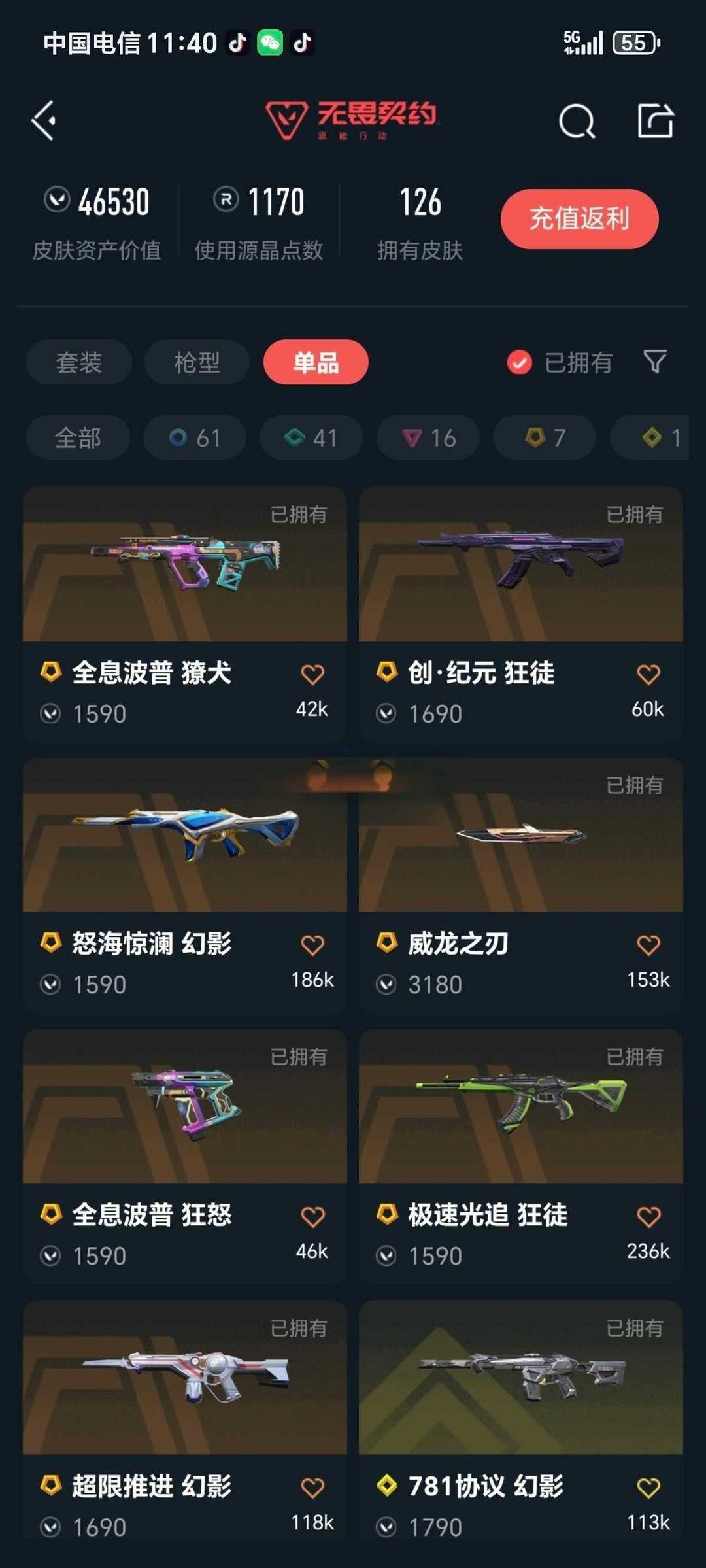Tap the 充值返利 button
This screenshot has height=1568, width=706.
579,218
